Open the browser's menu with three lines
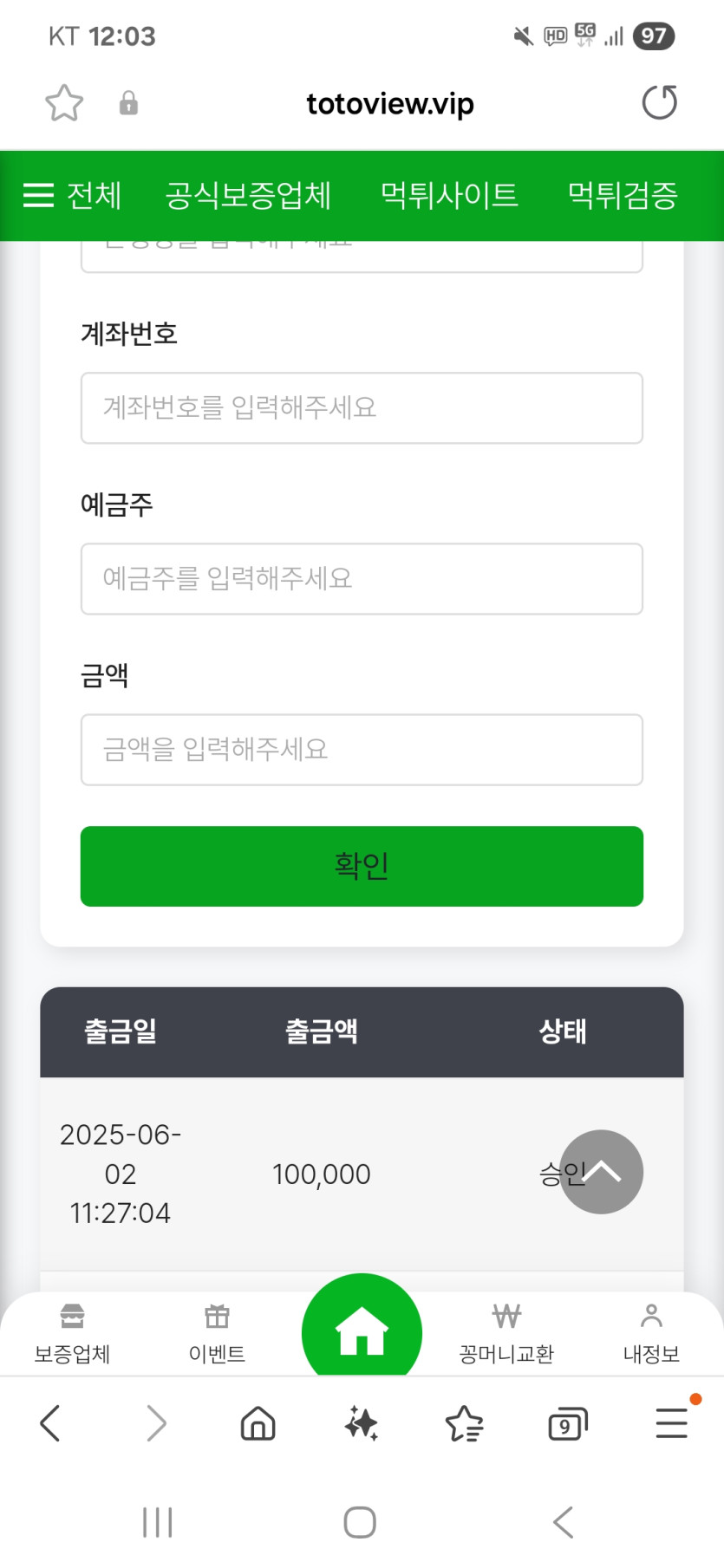The image size is (724, 1568). [672, 1423]
